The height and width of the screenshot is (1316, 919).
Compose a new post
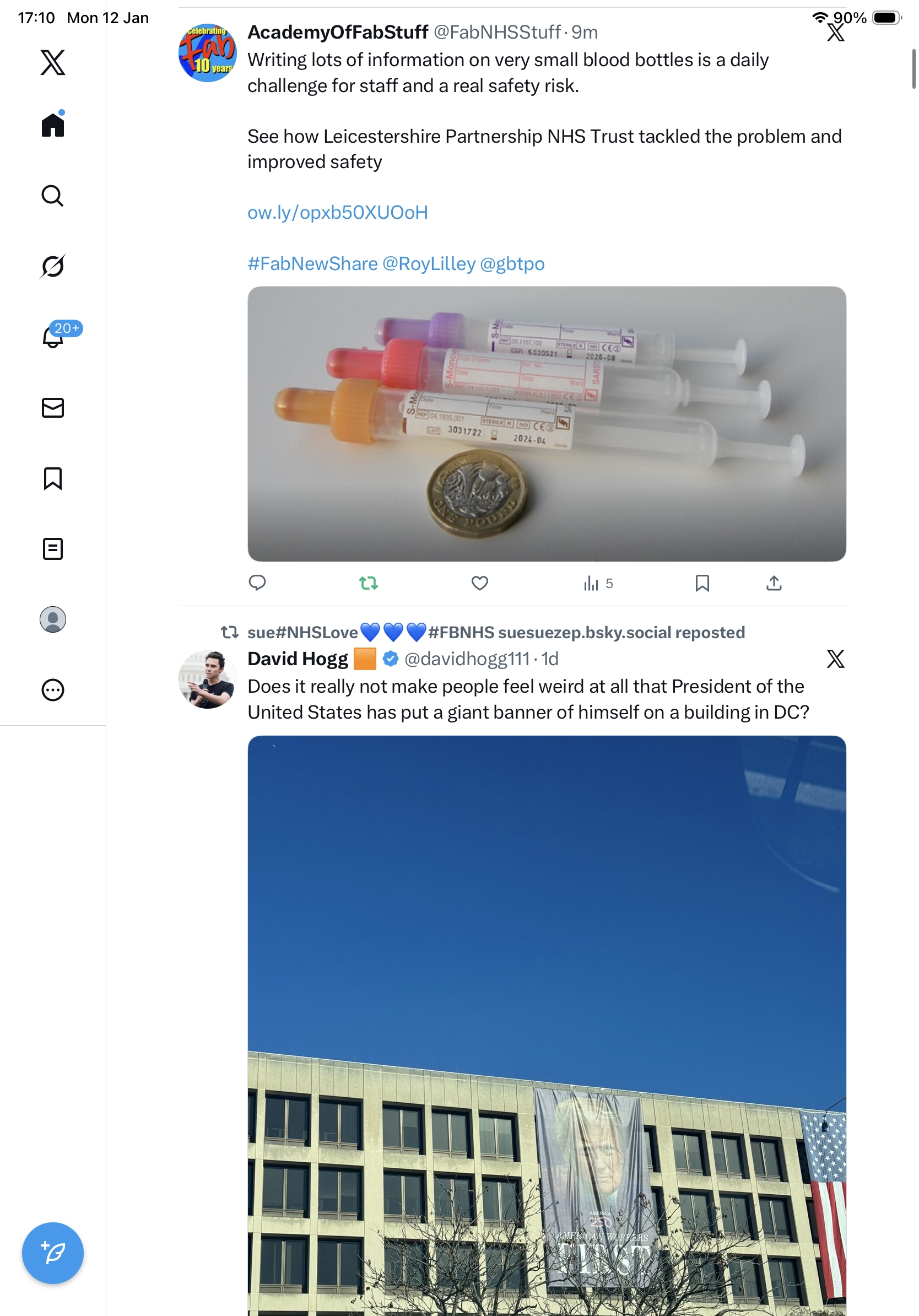pos(53,1253)
